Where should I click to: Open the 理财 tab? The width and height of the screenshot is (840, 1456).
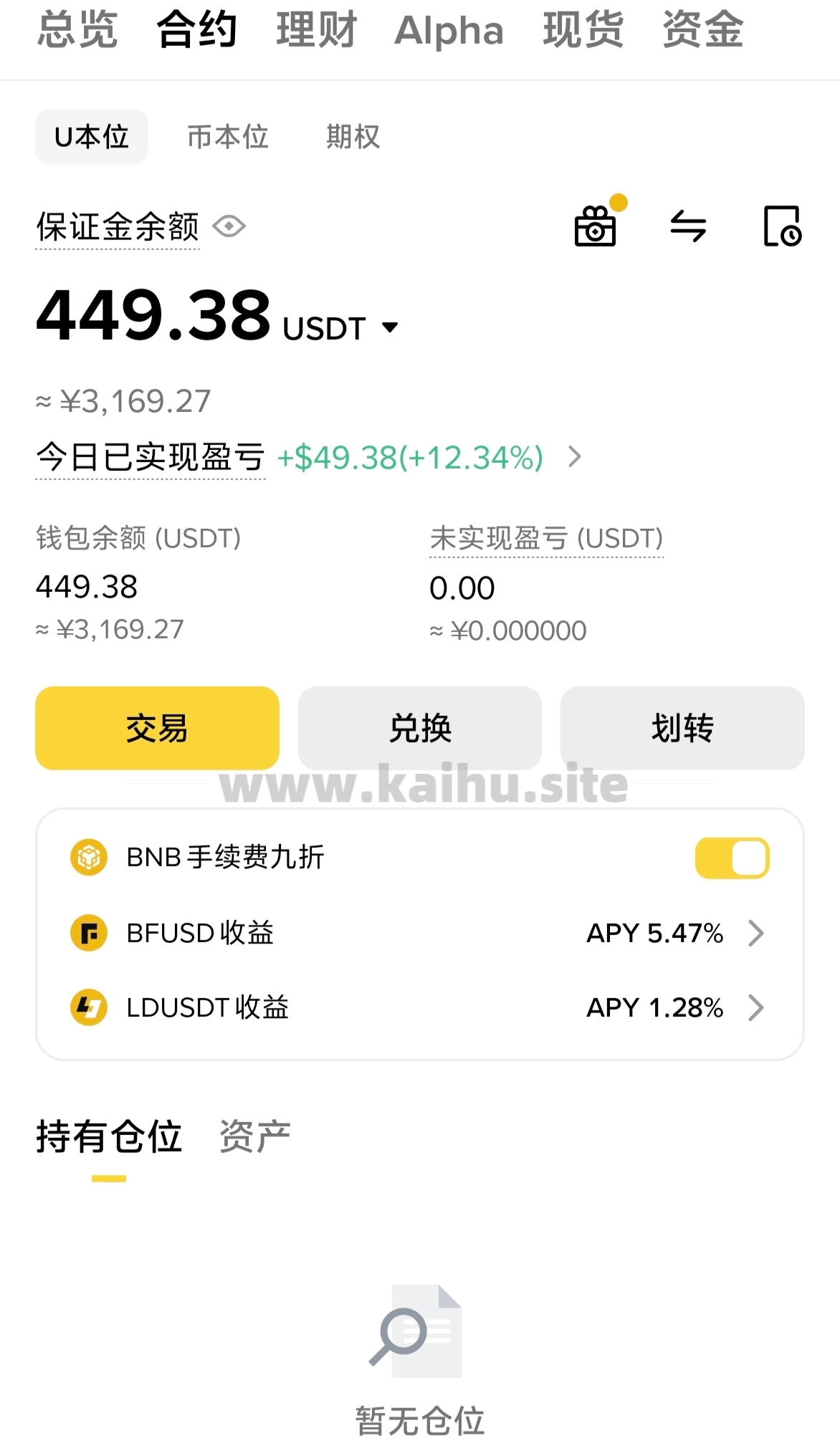pyautogui.click(x=316, y=30)
